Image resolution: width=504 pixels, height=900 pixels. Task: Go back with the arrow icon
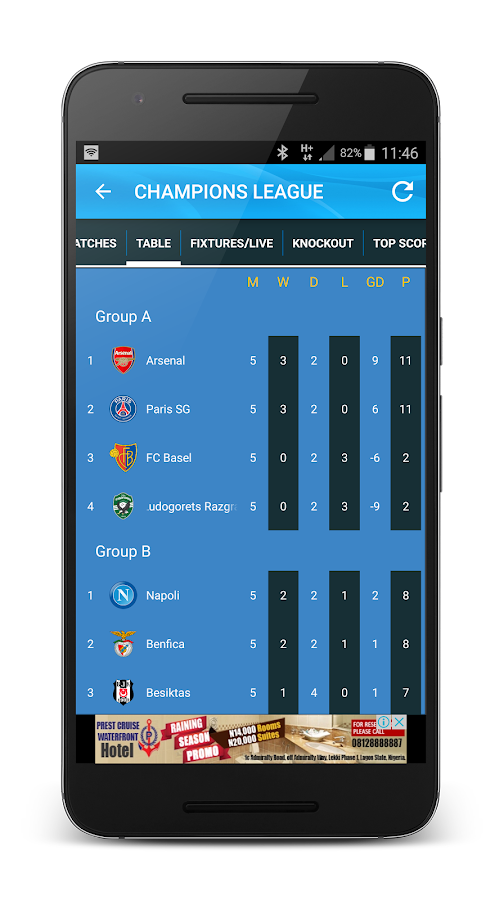(x=103, y=192)
